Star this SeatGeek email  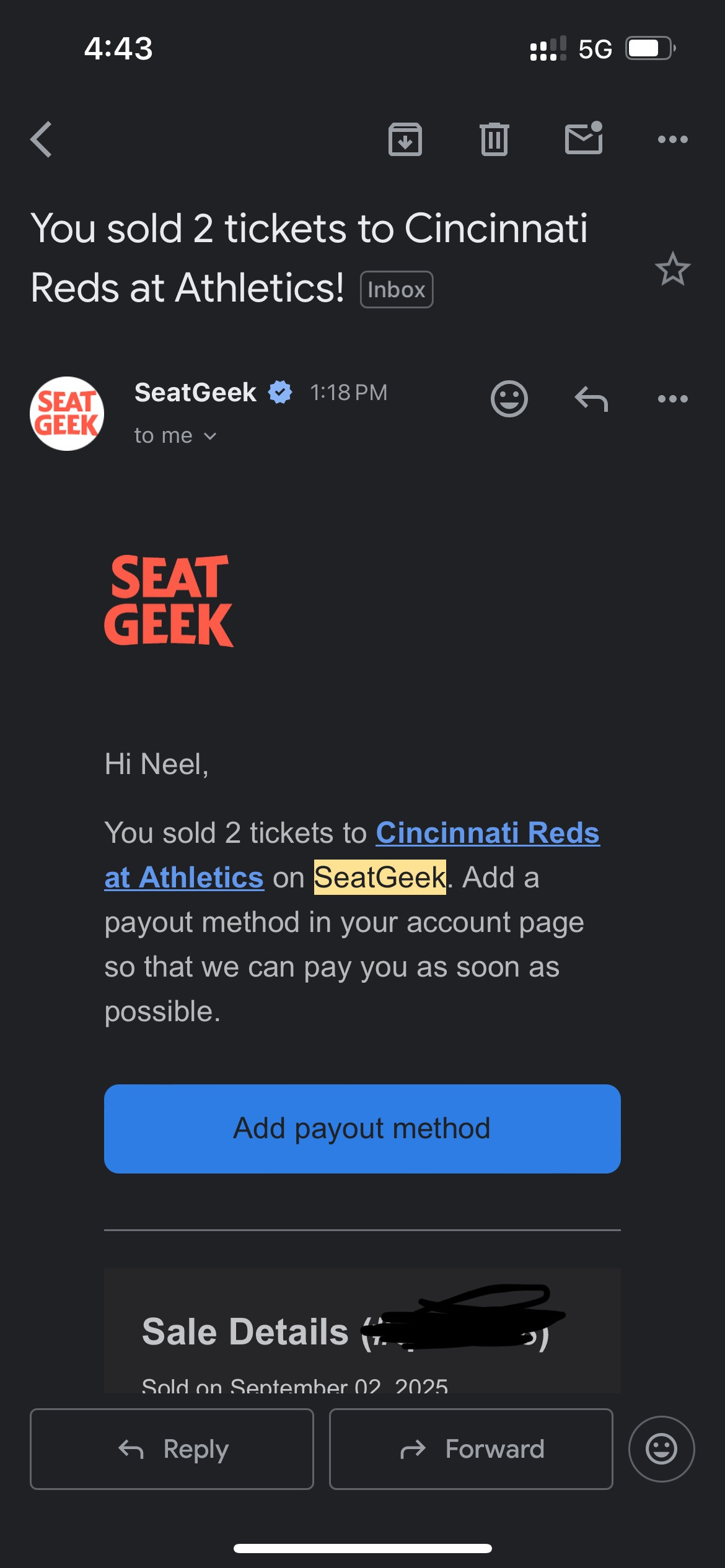pos(672,269)
